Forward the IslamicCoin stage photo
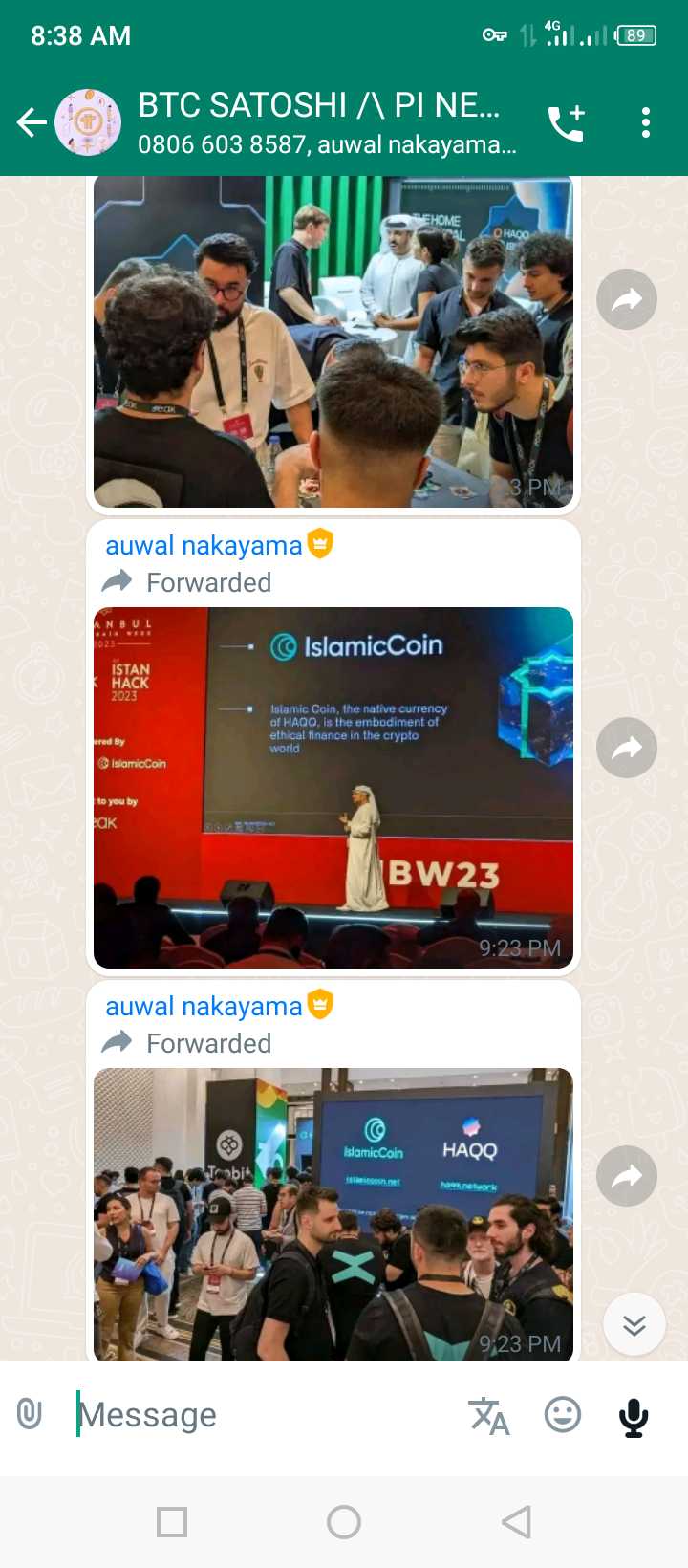Screen dimensions: 688x1568 pos(627,748)
